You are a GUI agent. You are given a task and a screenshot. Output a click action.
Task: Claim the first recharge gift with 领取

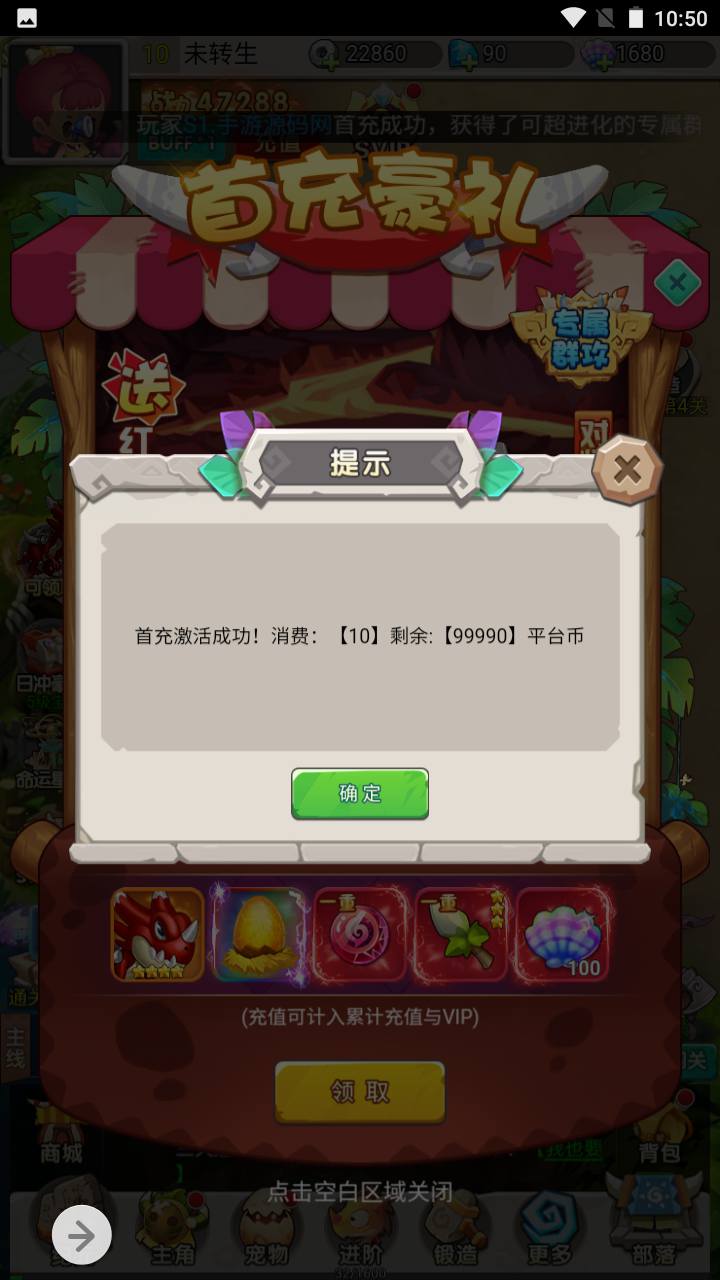(x=360, y=1091)
